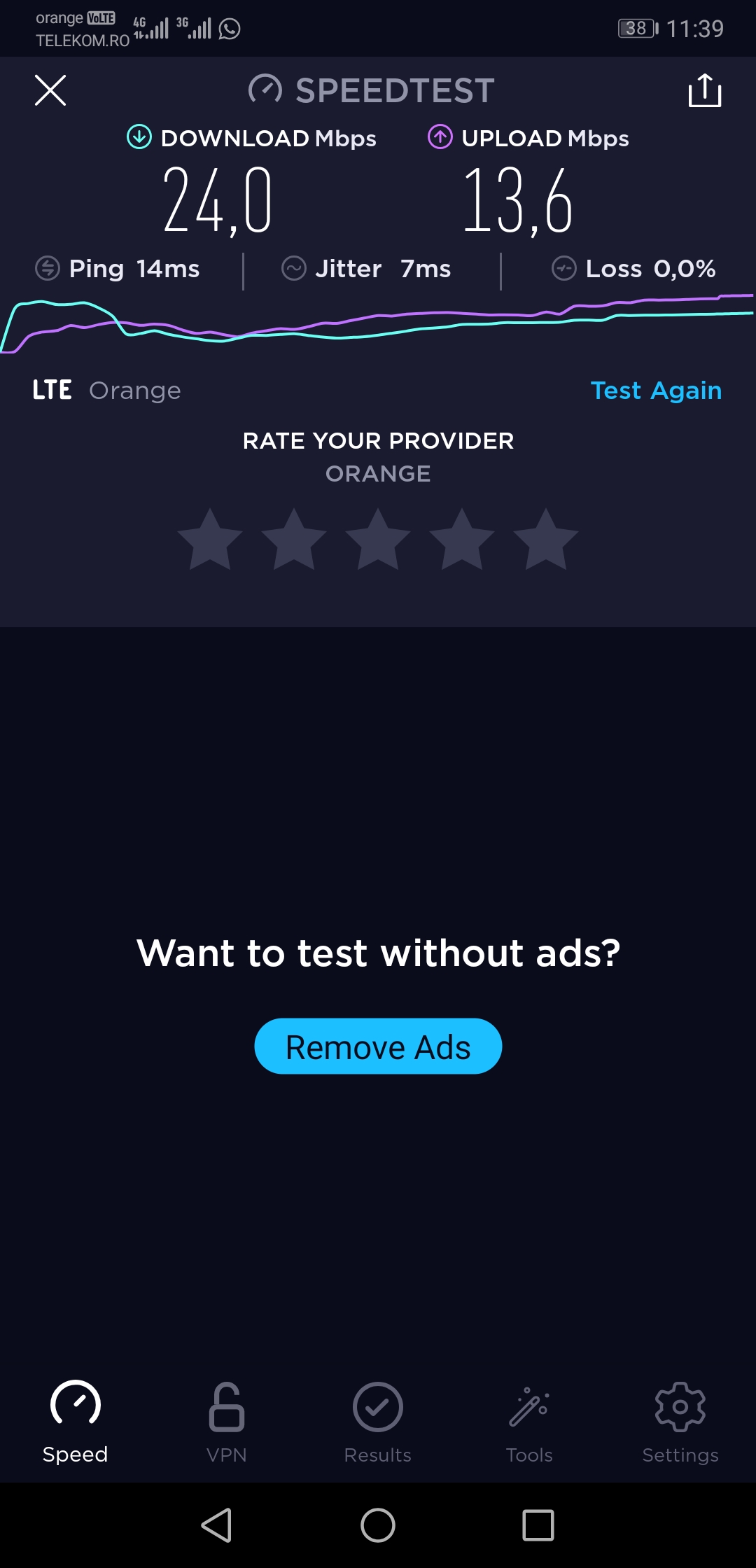Close the speed test results
Viewport: 756px width, 1568px height.
coord(50,90)
